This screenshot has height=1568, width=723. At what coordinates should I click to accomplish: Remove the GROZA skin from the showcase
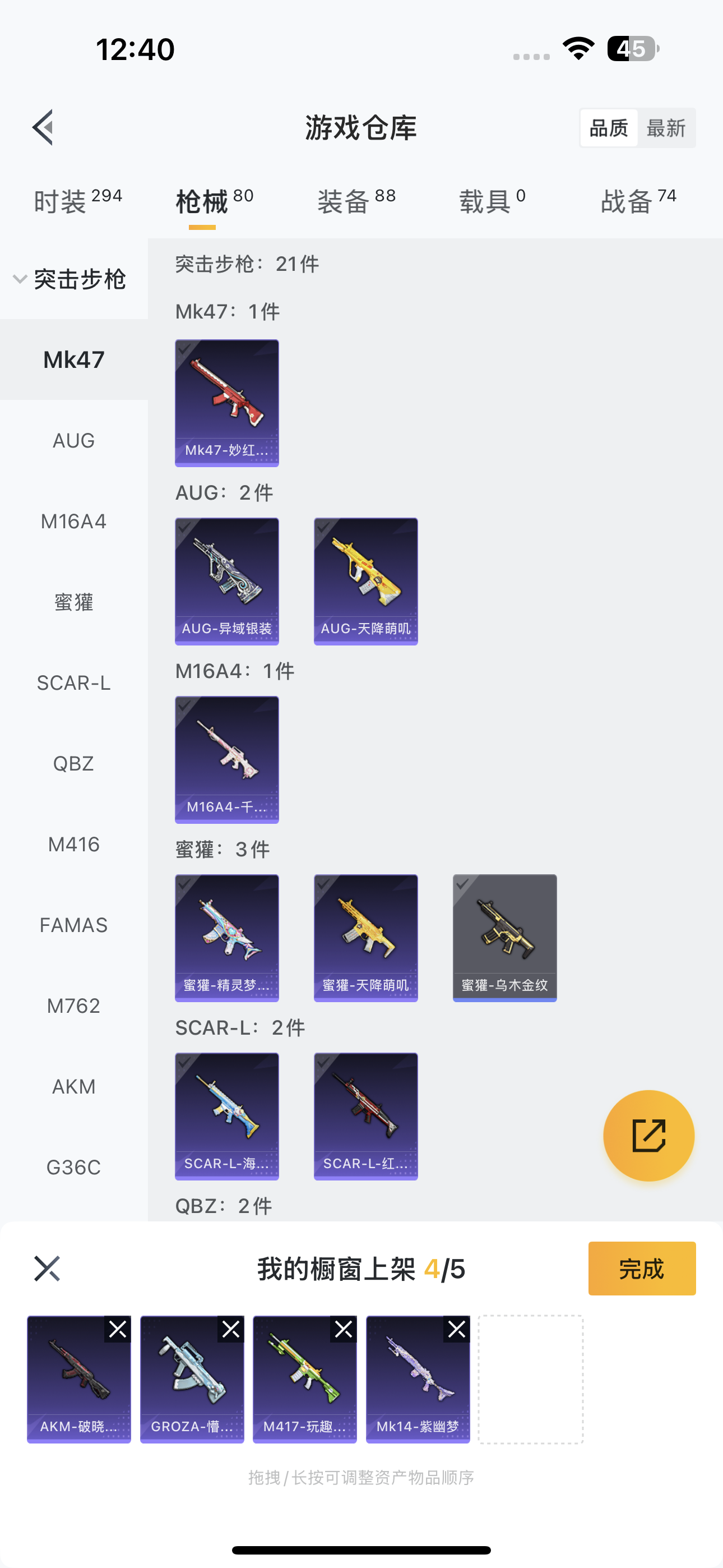[x=231, y=1329]
